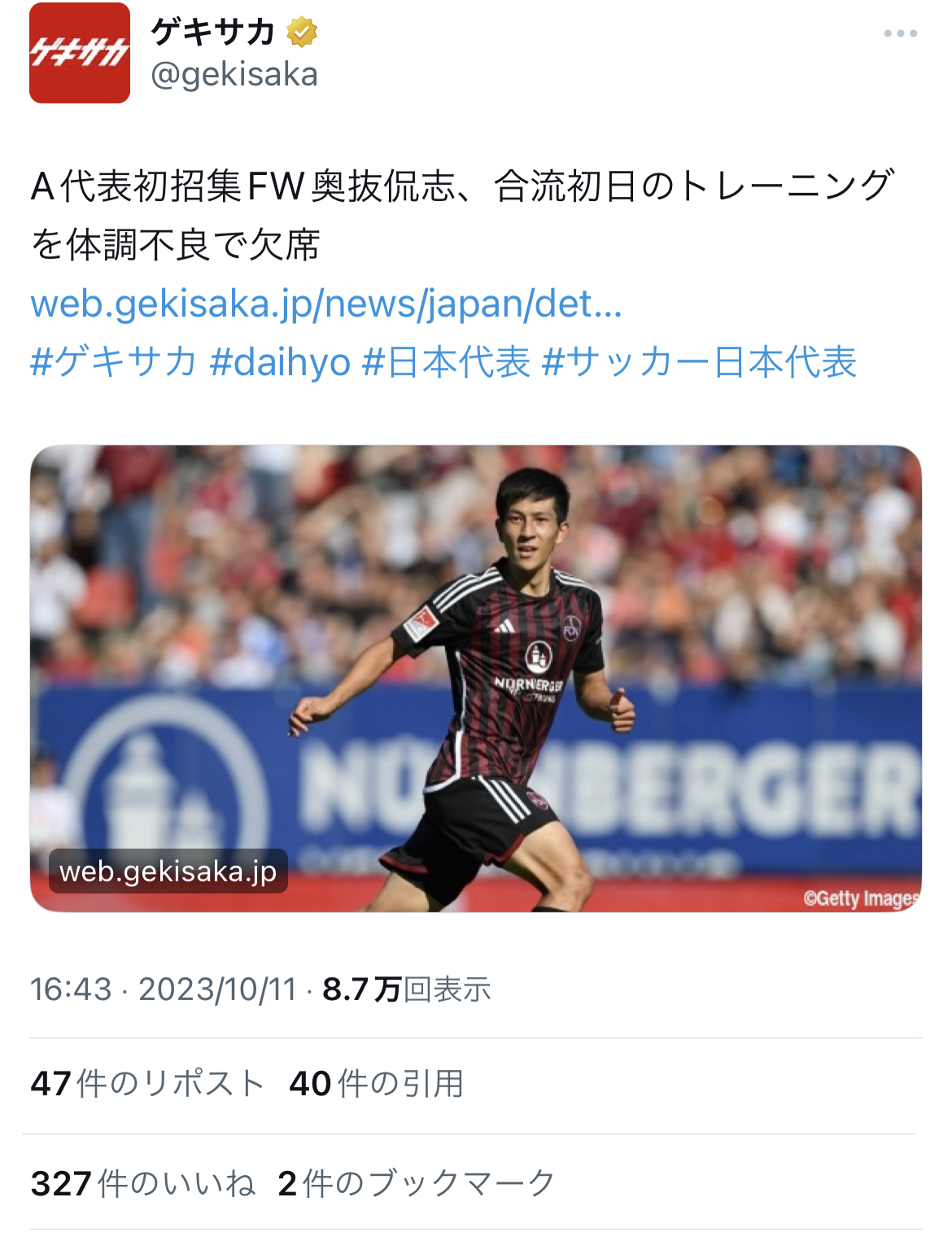
Task: View the 40件の引用 quotes
Action: (x=376, y=1084)
